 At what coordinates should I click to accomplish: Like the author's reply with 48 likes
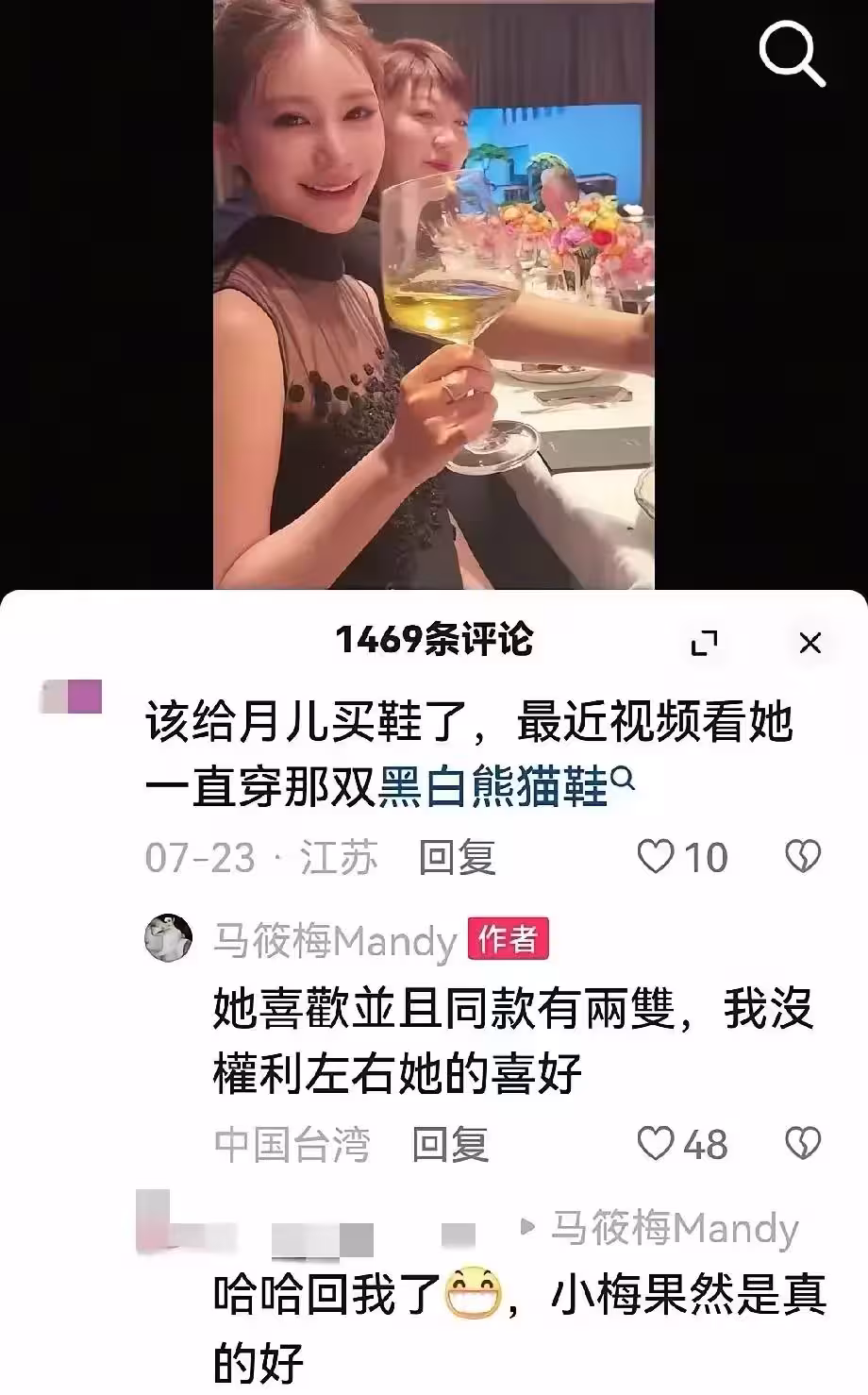[x=655, y=1144]
